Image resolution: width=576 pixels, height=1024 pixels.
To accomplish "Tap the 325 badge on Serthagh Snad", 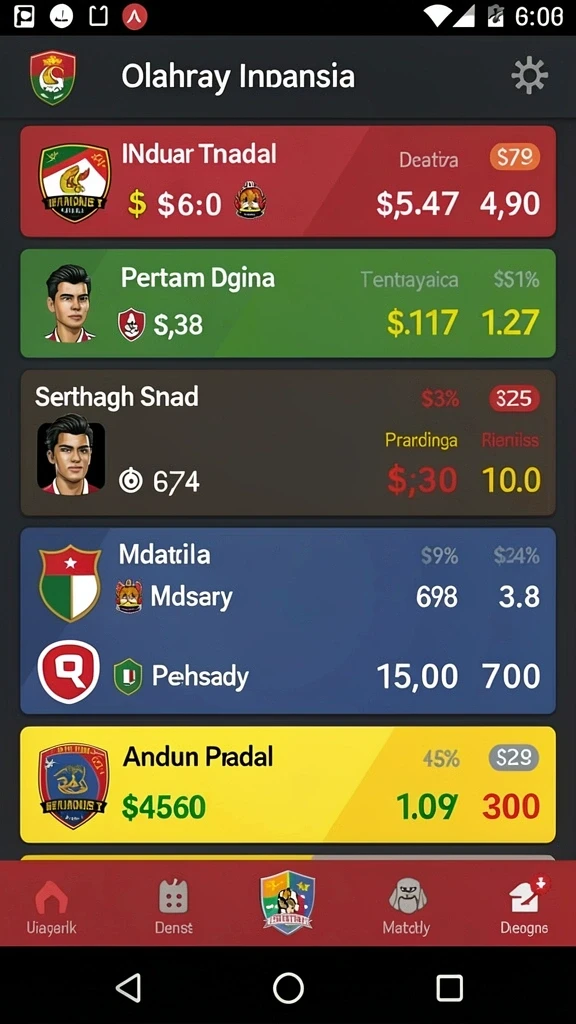I will pyautogui.click(x=515, y=398).
